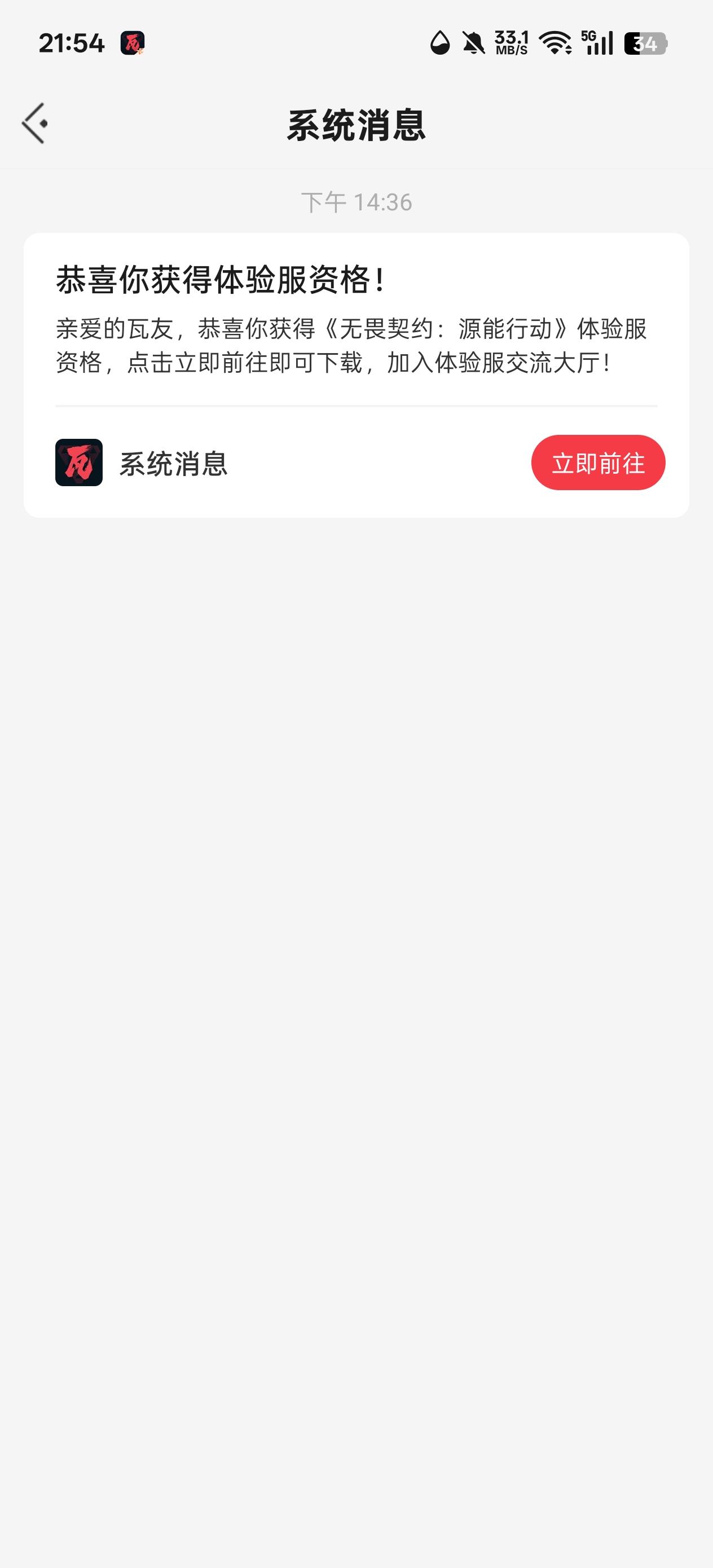Tap the 系统消息 sender label in the card
Screen dimensions: 713x1568
[x=171, y=464]
